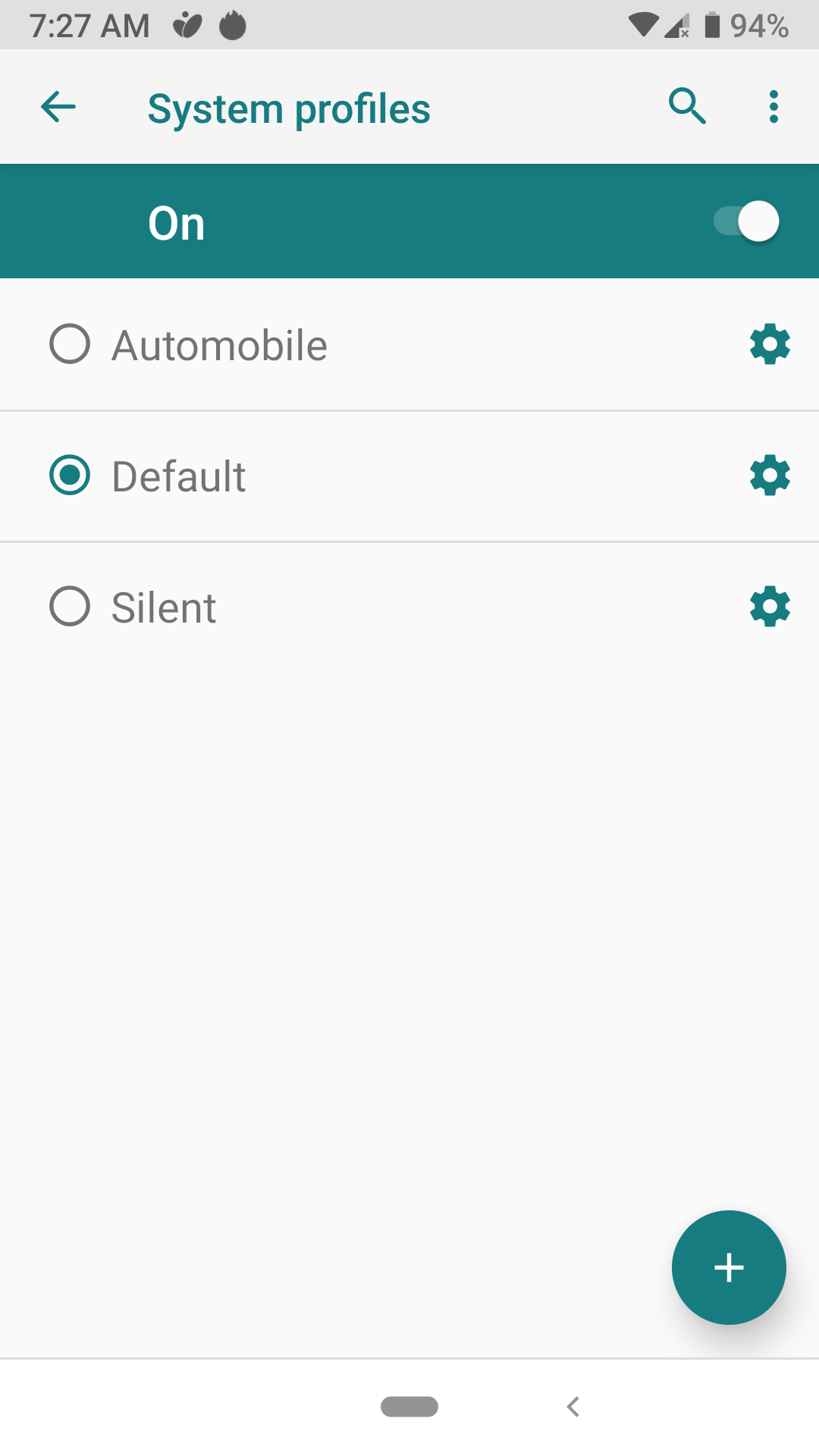The height and width of the screenshot is (1456, 819).
Task: Tap the system back button
Action: click(573, 1407)
